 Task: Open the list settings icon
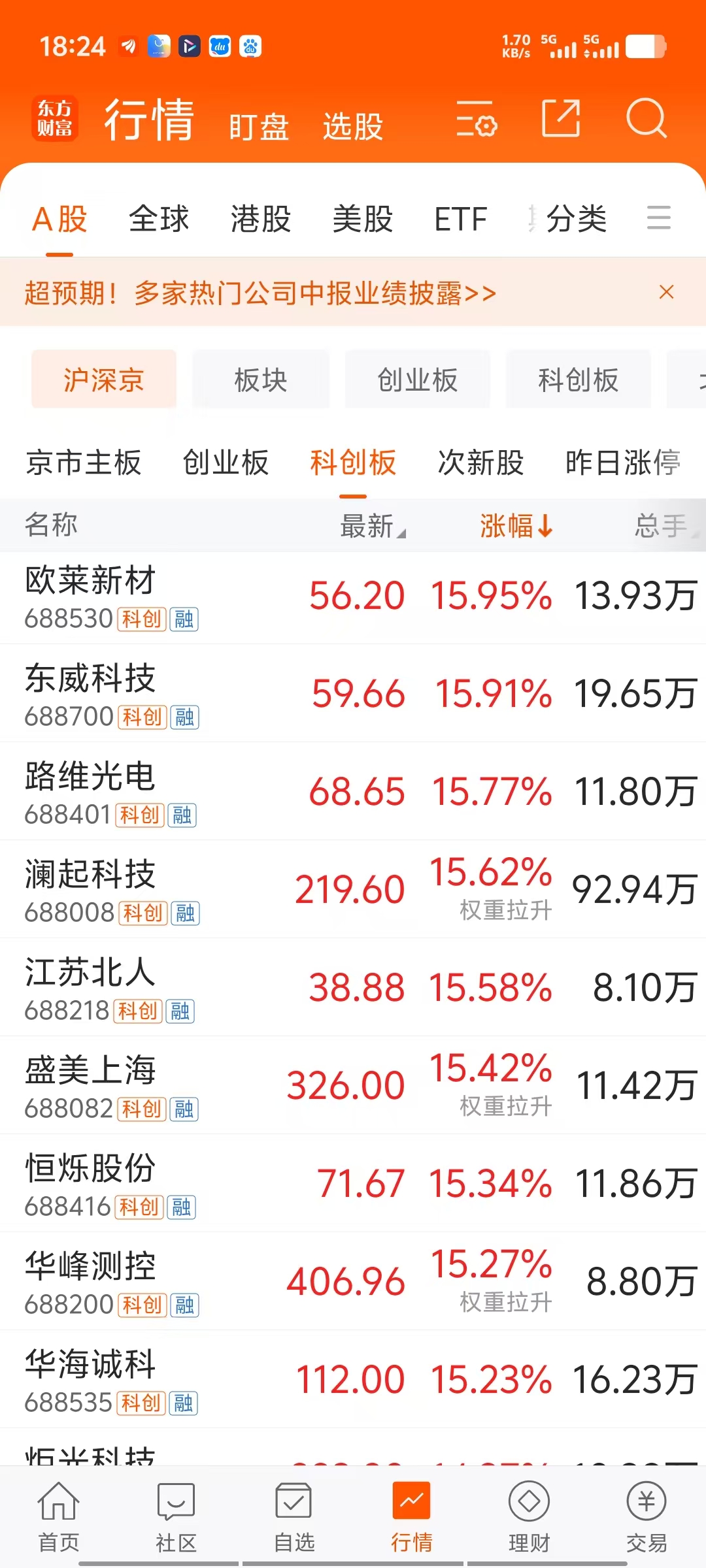[x=477, y=118]
